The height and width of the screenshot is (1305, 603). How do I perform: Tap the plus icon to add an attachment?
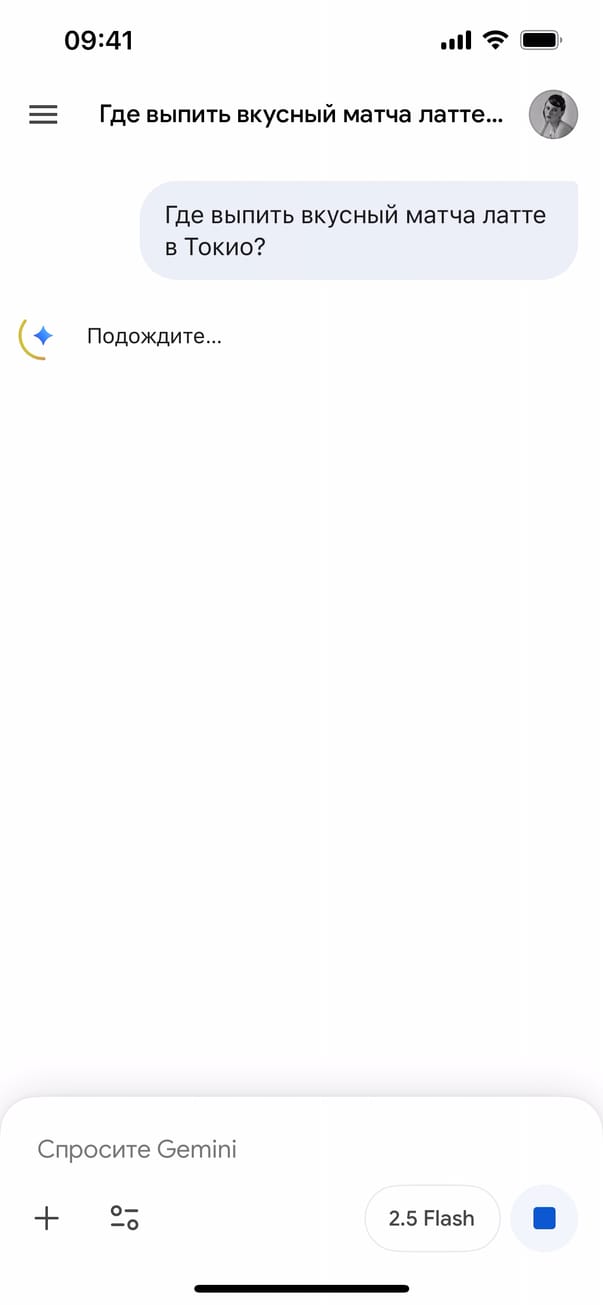pos(47,1218)
